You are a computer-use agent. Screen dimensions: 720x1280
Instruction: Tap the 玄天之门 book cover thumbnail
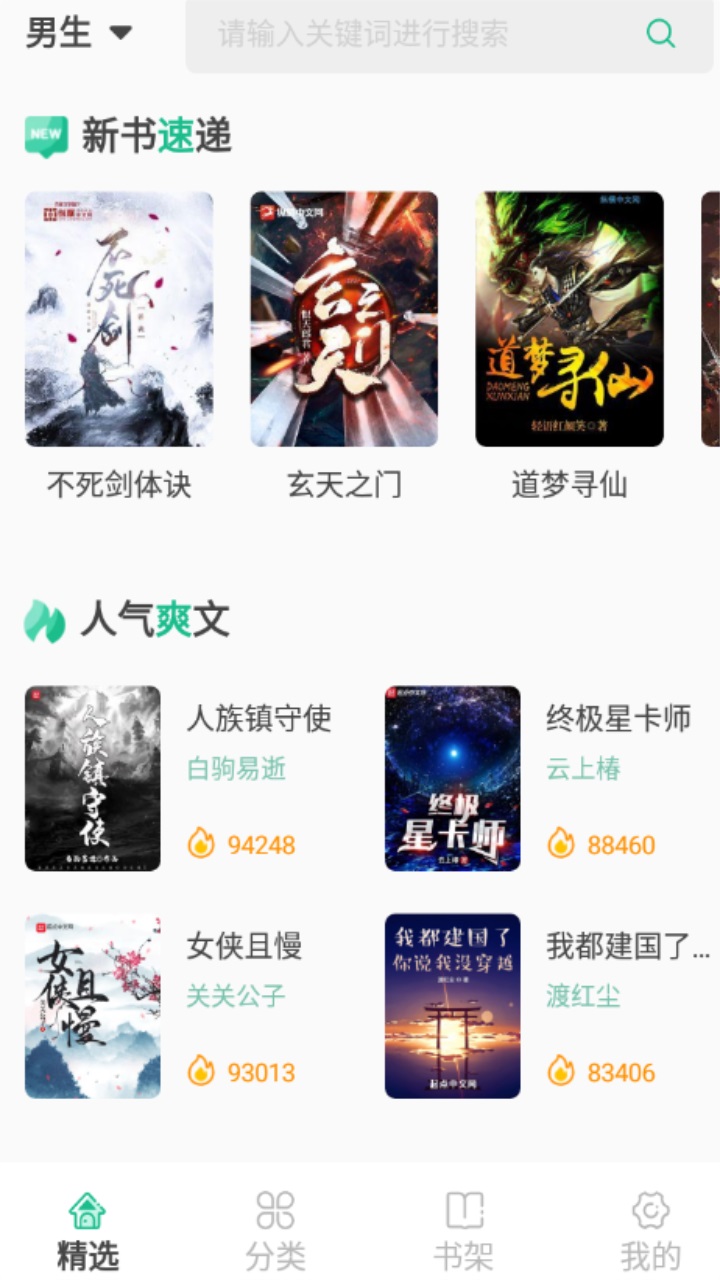tap(344, 320)
